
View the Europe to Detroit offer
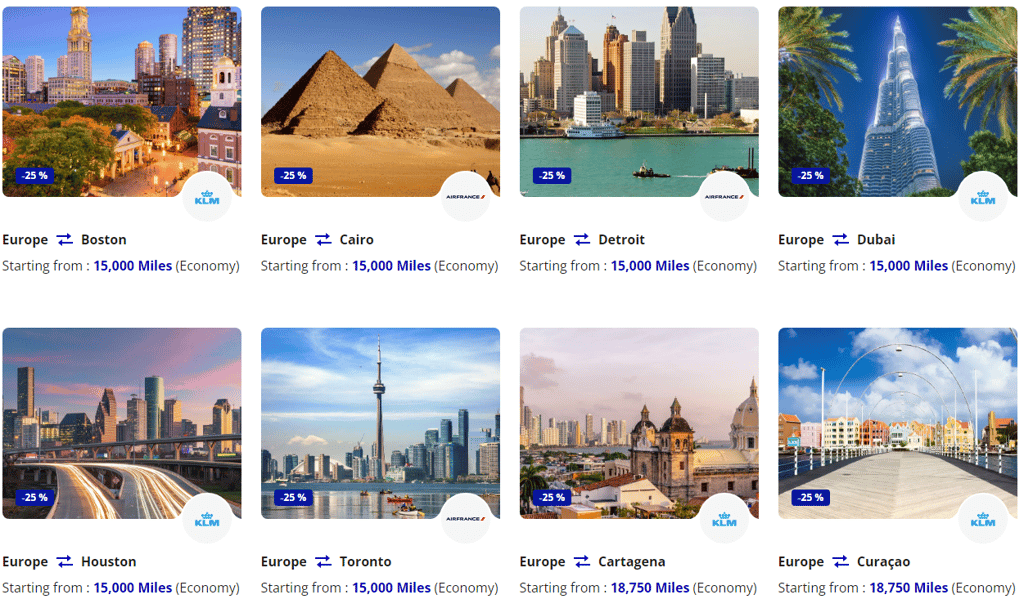[639, 102]
